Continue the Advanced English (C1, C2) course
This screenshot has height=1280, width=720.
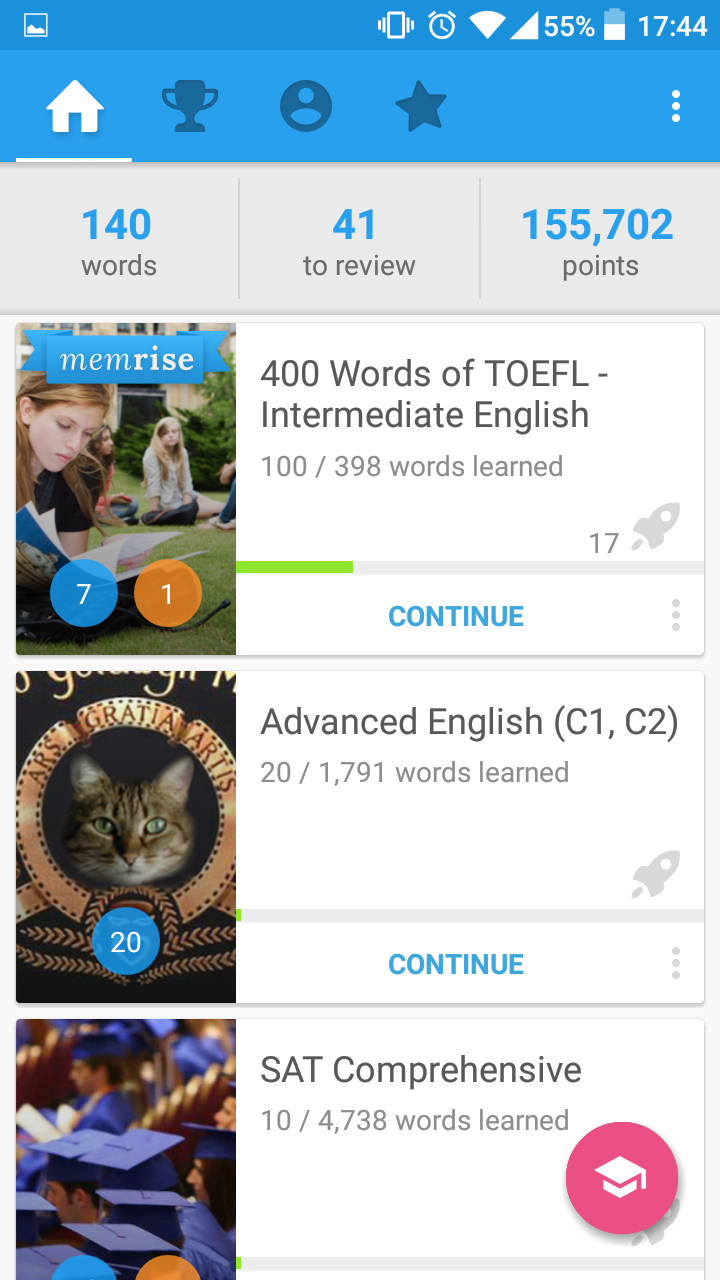[x=456, y=964]
